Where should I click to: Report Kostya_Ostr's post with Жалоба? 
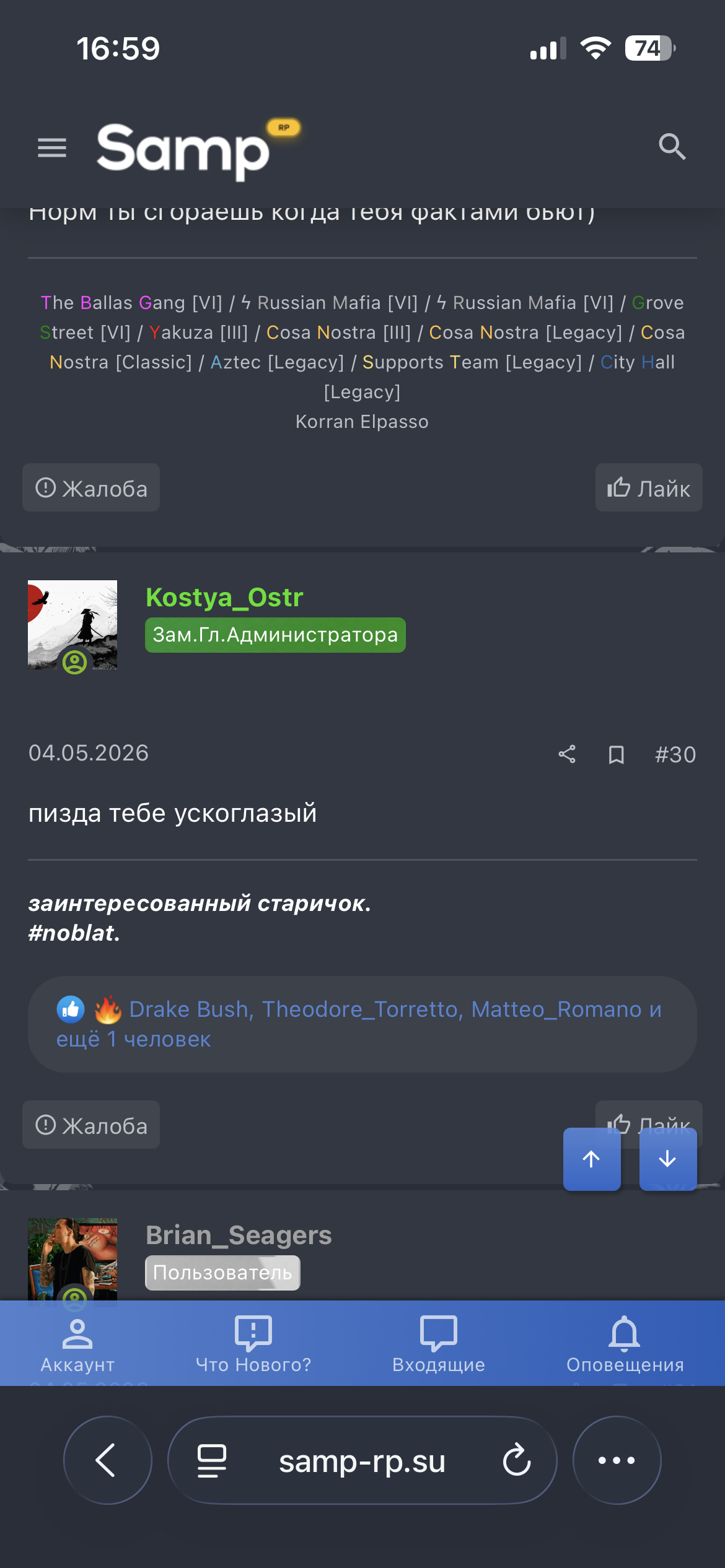click(x=91, y=1125)
